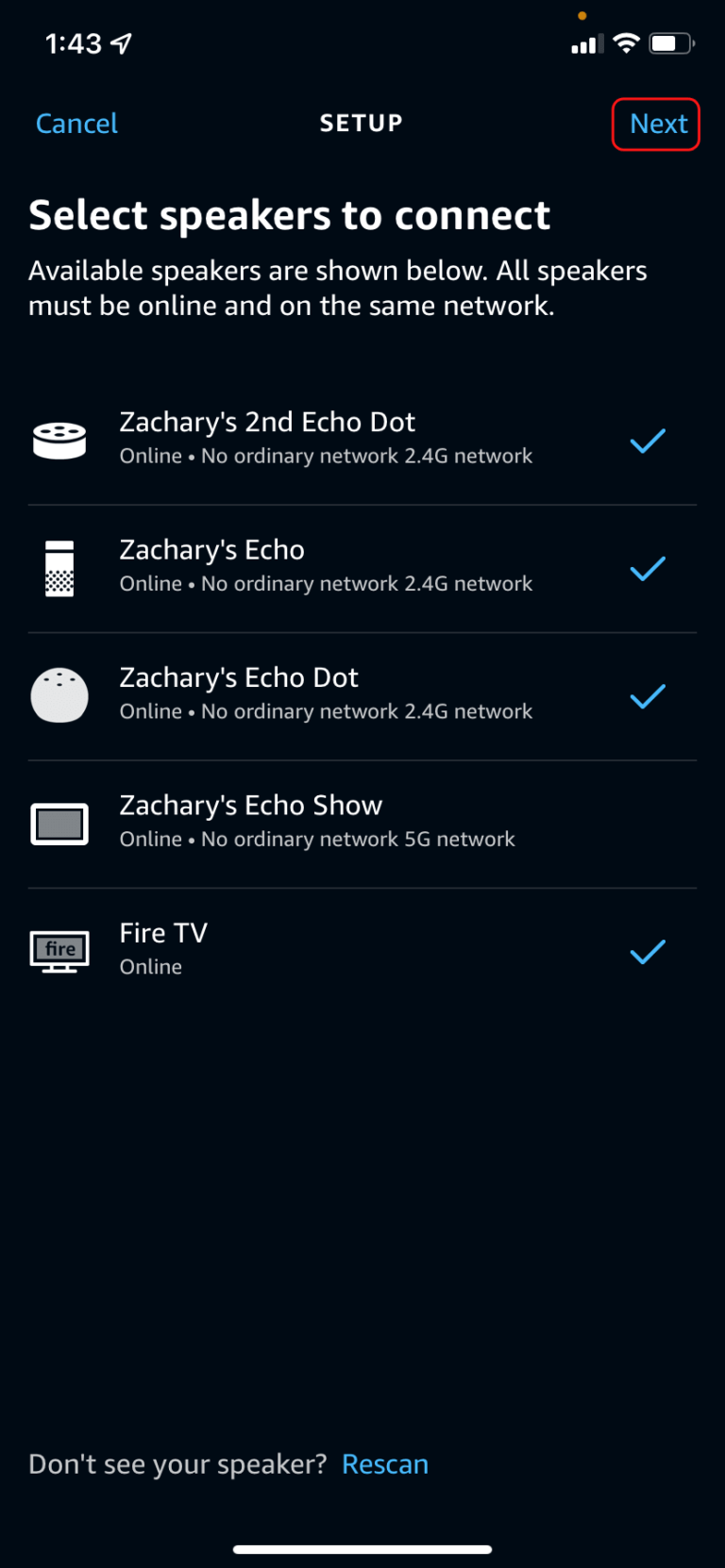
Task: Toggle off Zachary's Echo Dot selection
Action: (x=648, y=696)
